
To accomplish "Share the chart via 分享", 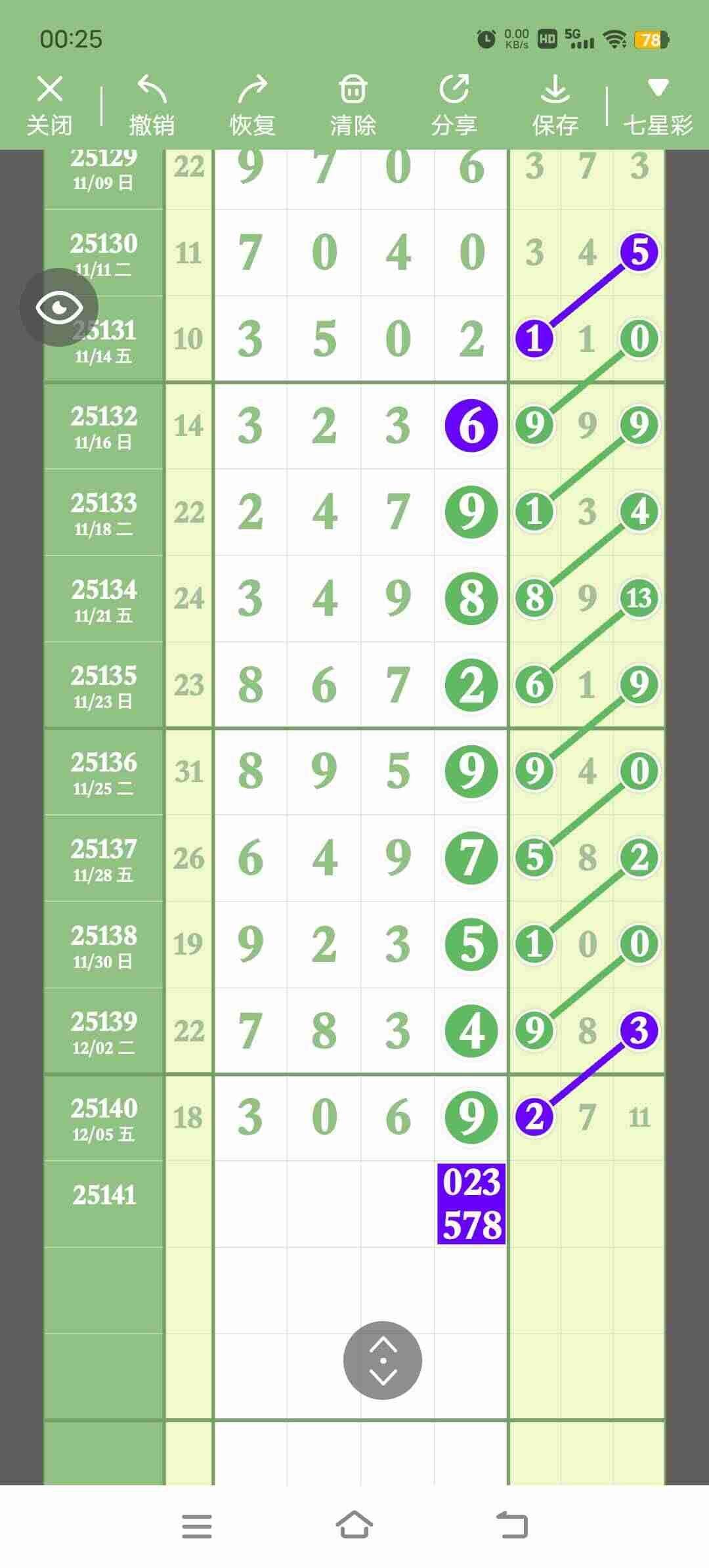I will 454,105.
